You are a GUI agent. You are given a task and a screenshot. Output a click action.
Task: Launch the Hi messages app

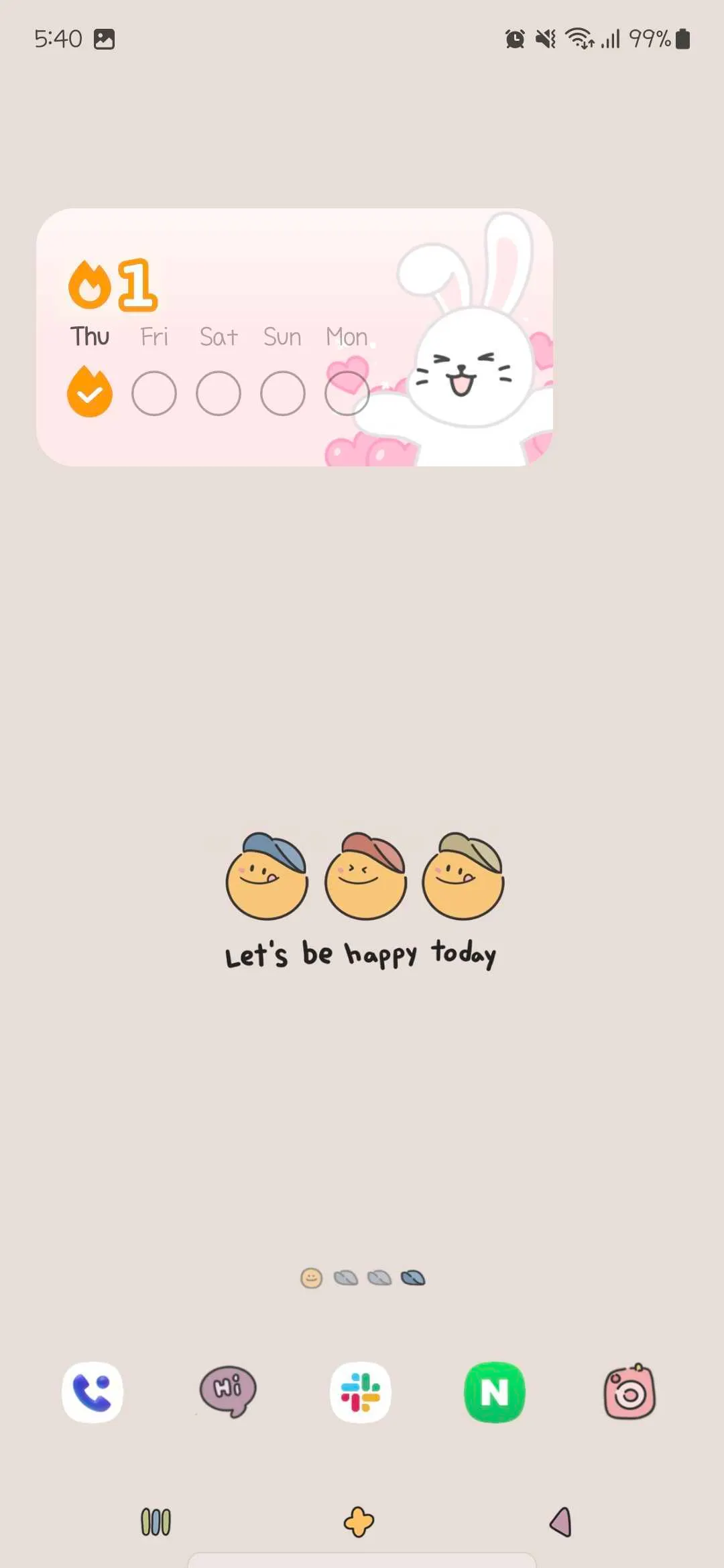point(228,1392)
